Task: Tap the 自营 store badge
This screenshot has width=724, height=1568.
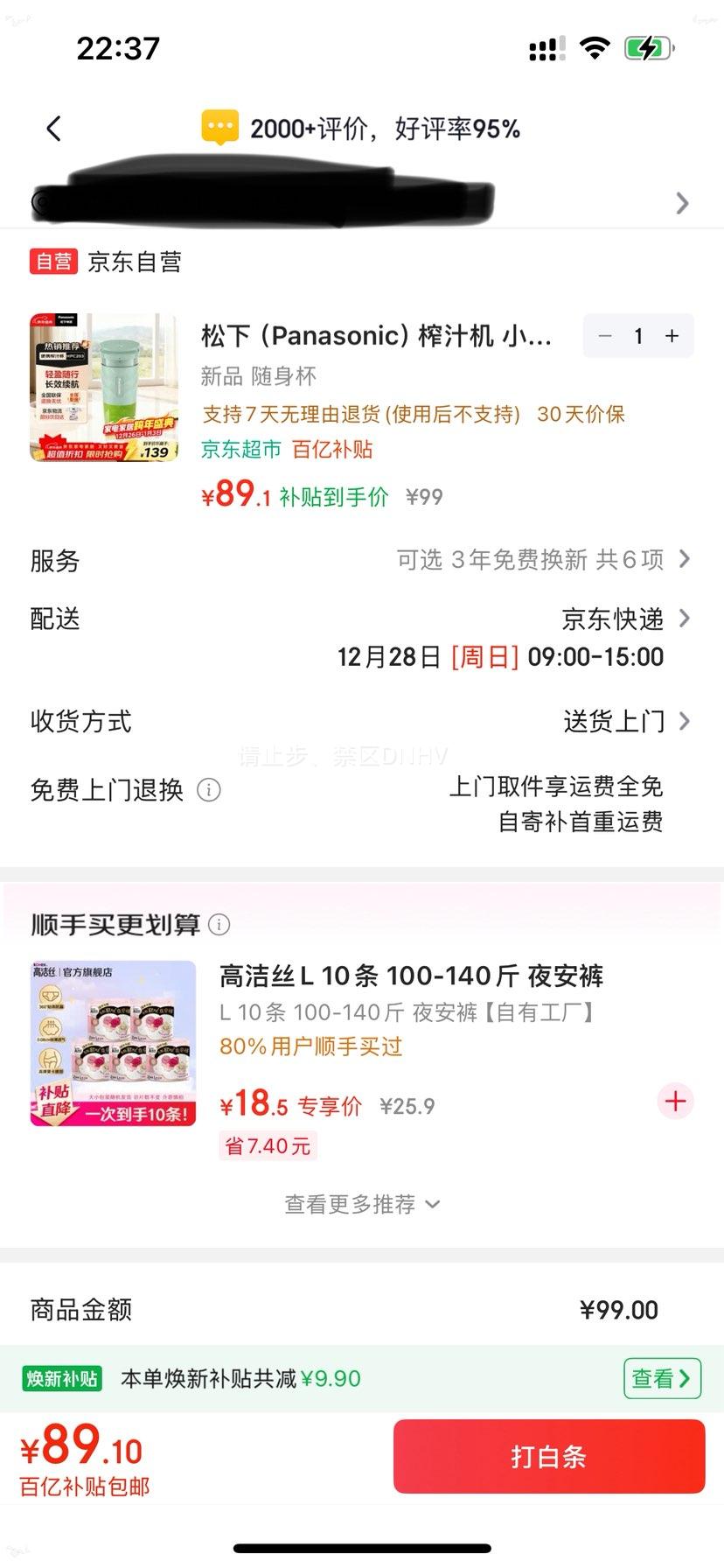Action: [52, 262]
